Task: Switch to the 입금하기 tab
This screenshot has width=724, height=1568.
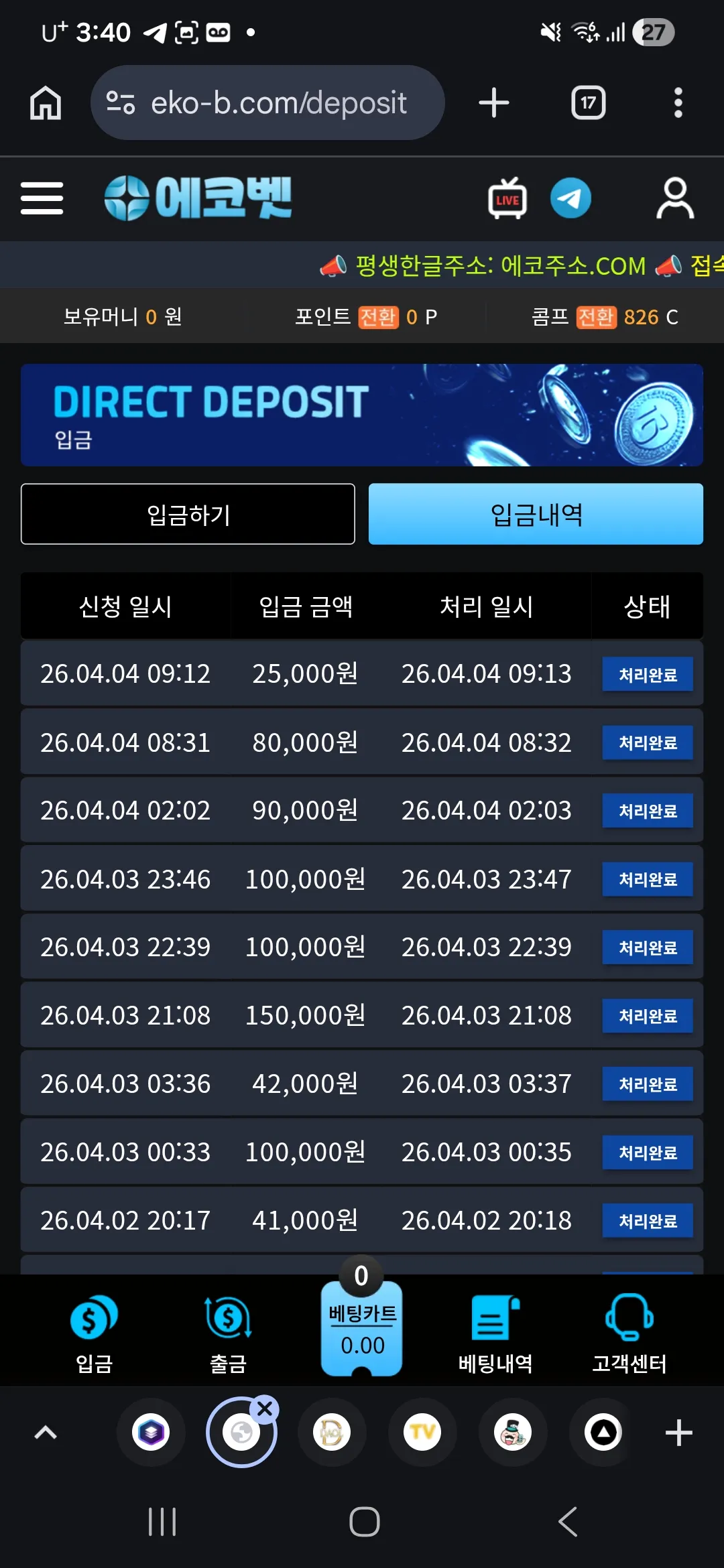Action: click(x=188, y=514)
